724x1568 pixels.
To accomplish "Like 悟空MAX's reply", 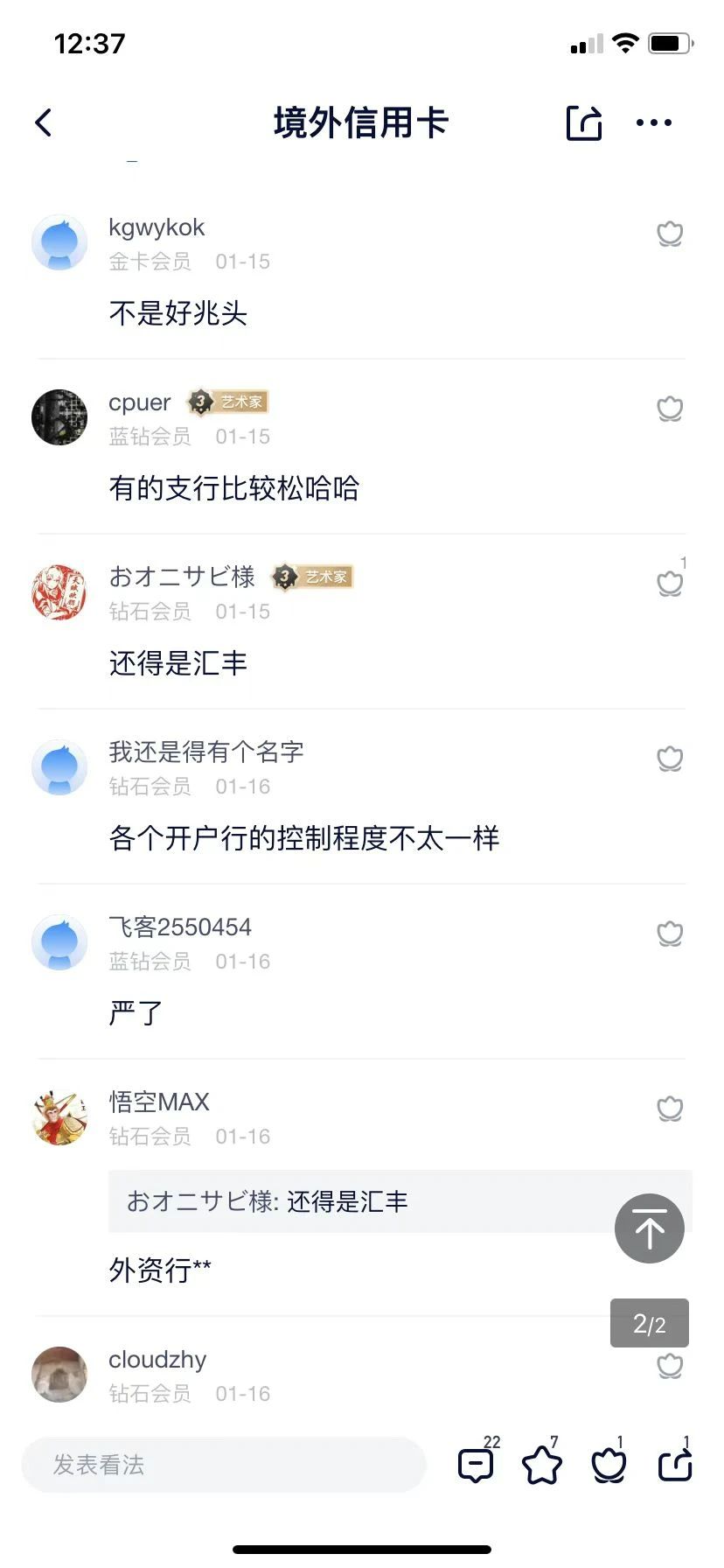I will pos(670,1109).
